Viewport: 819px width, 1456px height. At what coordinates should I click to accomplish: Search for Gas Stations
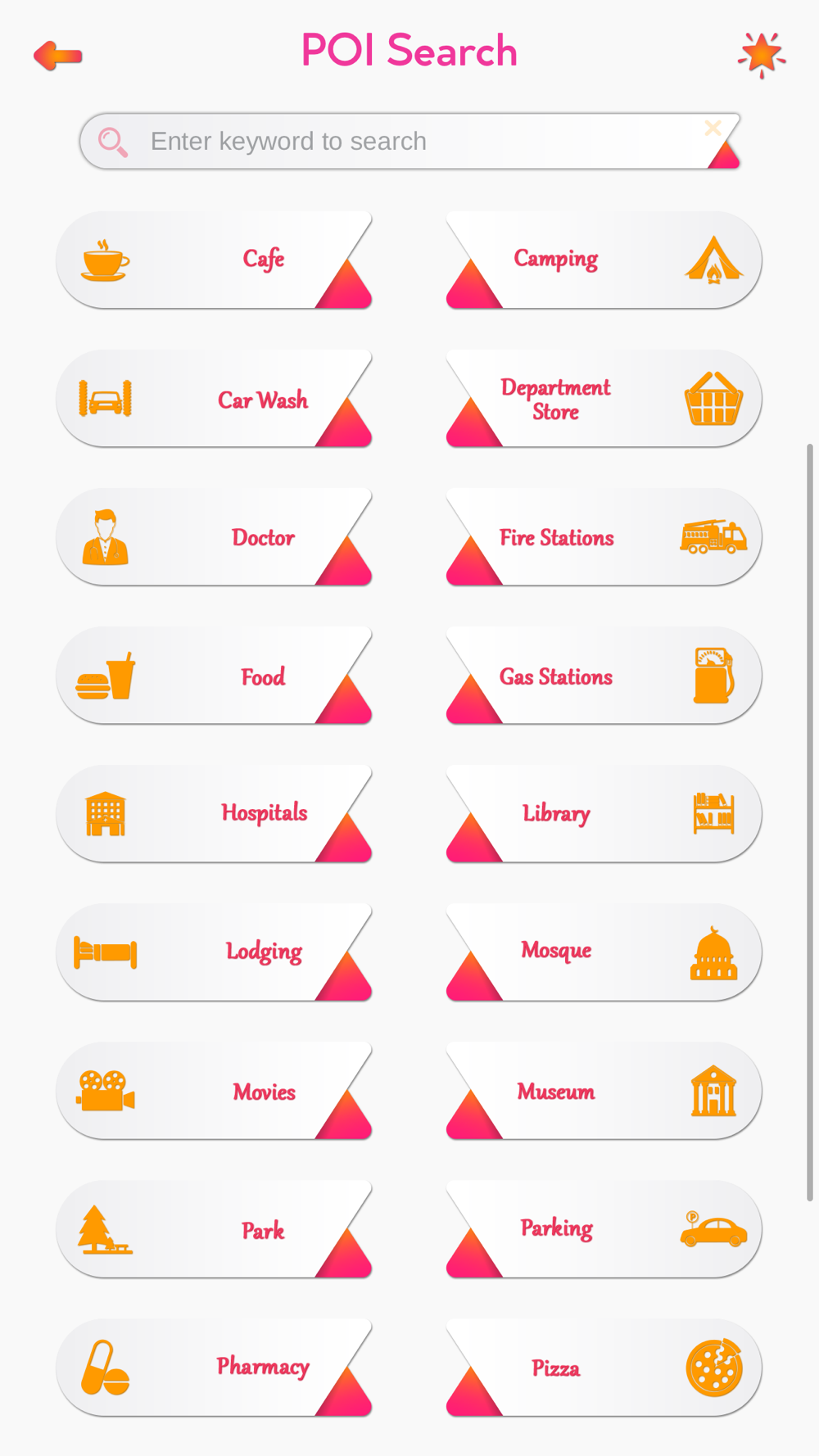coord(604,676)
